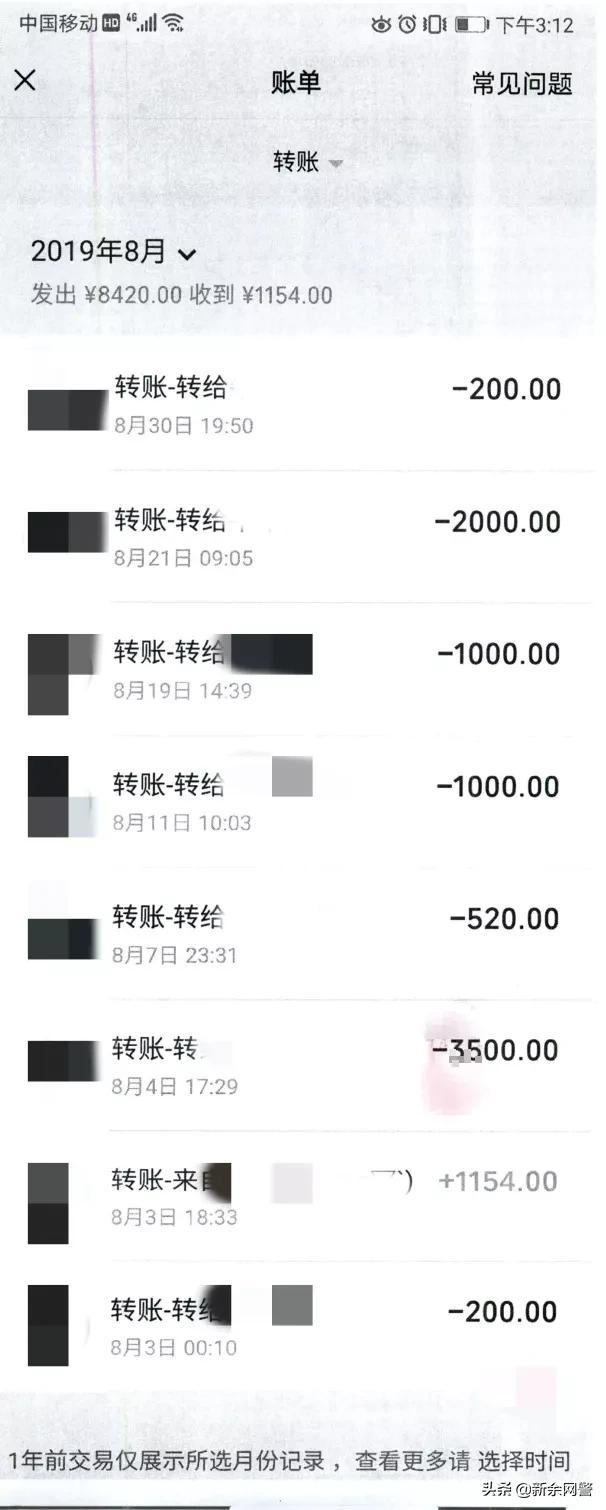Image resolution: width=606 pixels, height=1510 pixels.
Task: Close the 账单 page
Action: [25, 81]
